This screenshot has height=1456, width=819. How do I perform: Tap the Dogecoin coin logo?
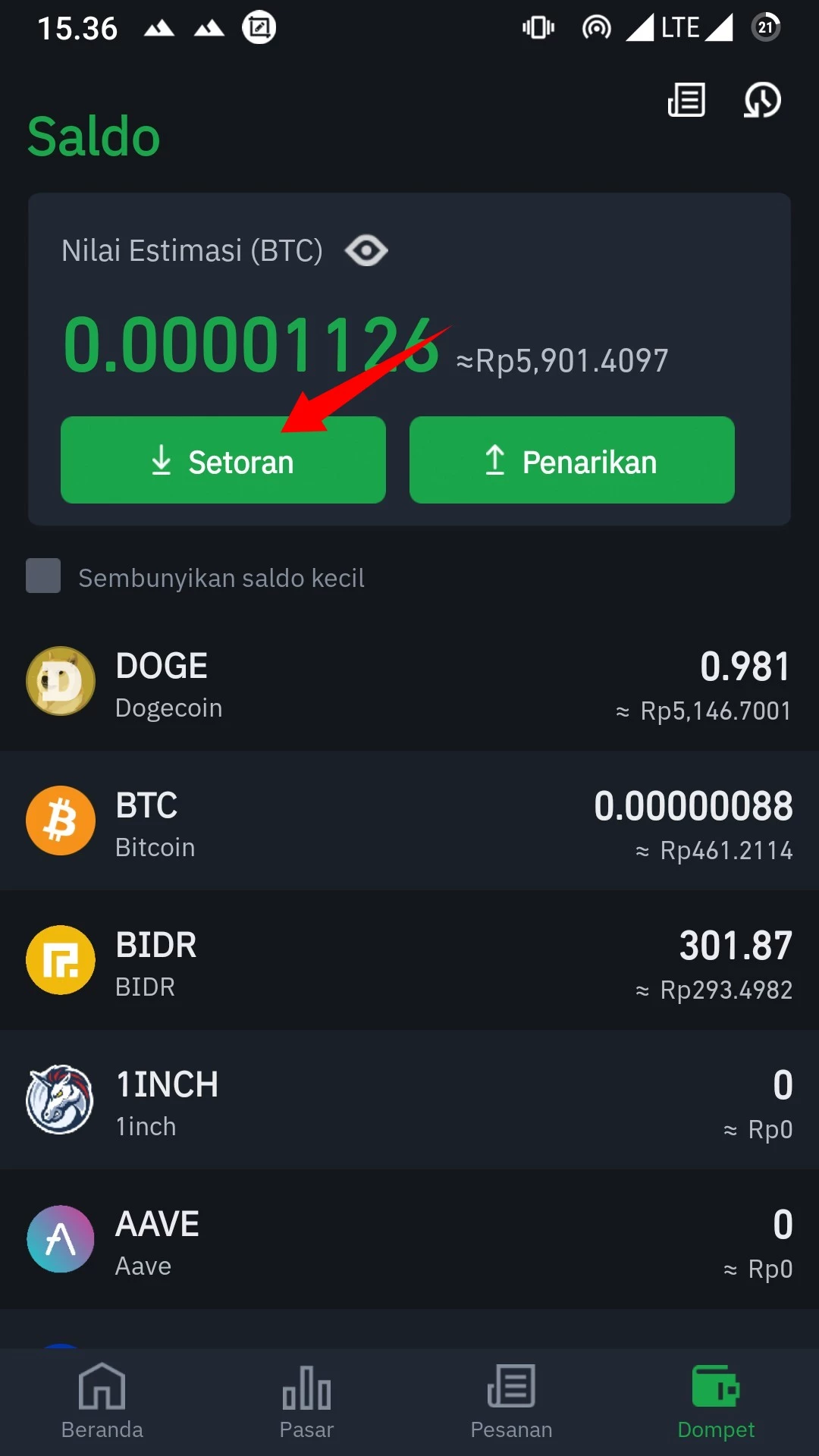(x=60, y=682)
